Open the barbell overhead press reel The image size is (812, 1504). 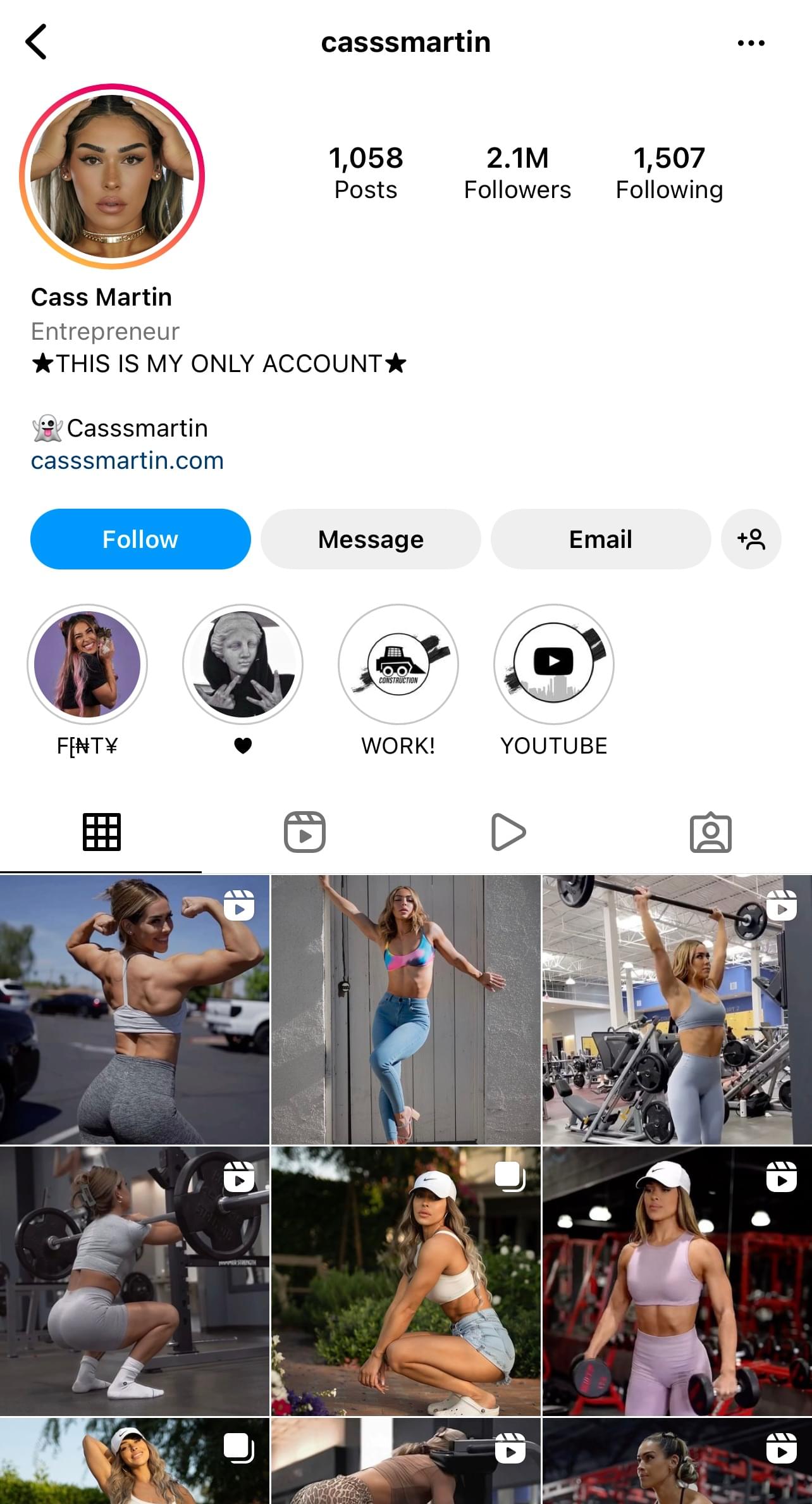tap(677, 1010)
